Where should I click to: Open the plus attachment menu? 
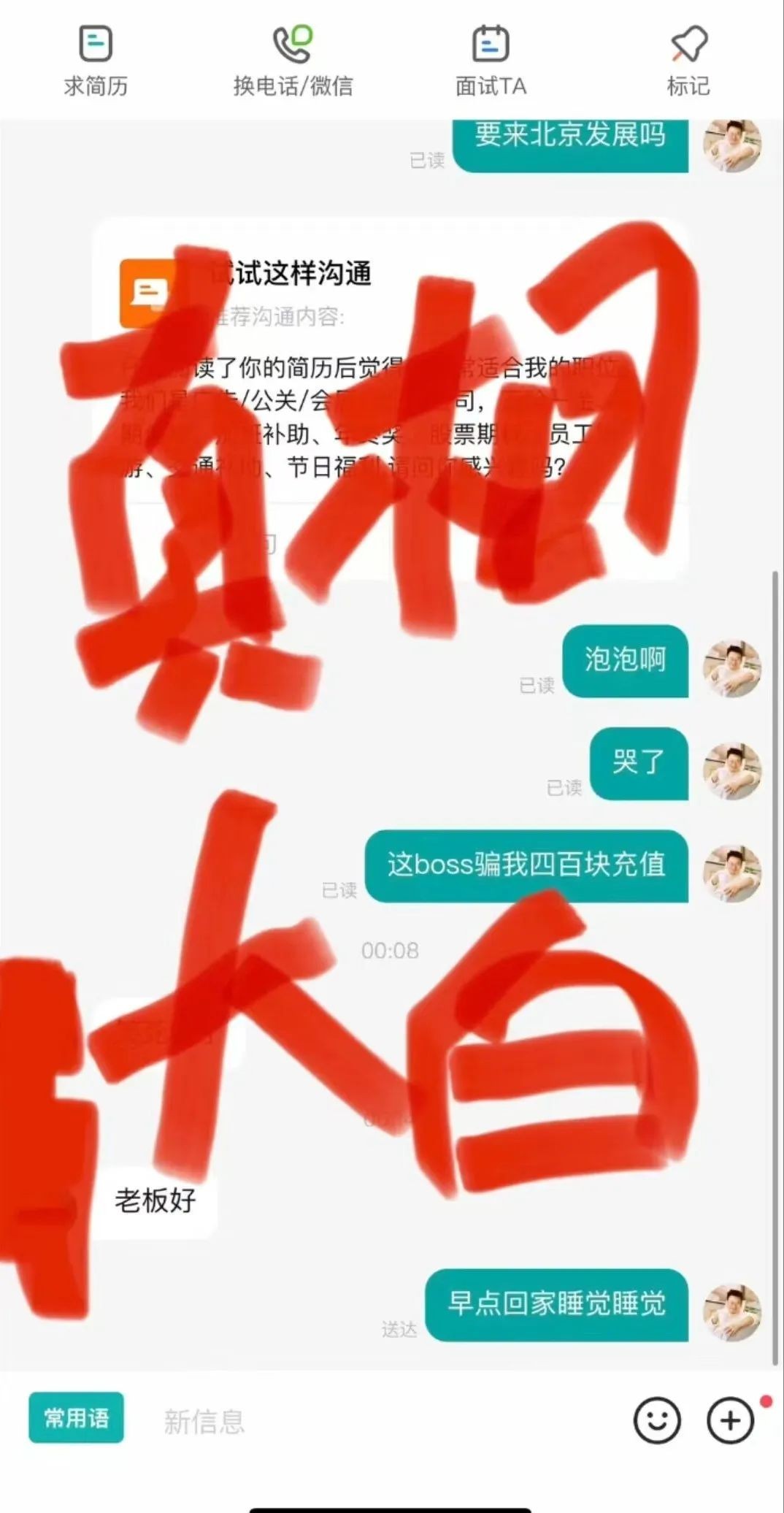pyautogui.click(x=730, y=1420)
